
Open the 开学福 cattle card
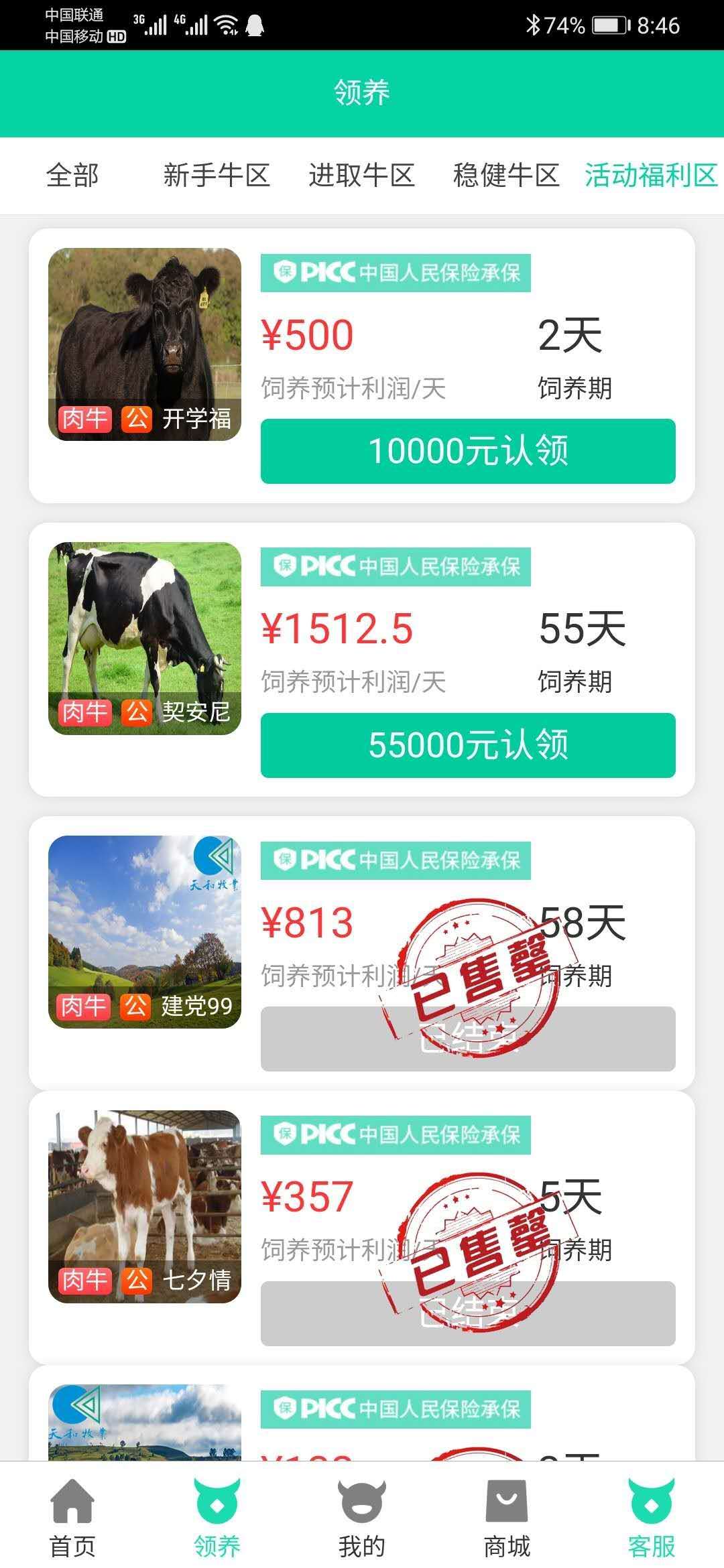coord(145,344)
